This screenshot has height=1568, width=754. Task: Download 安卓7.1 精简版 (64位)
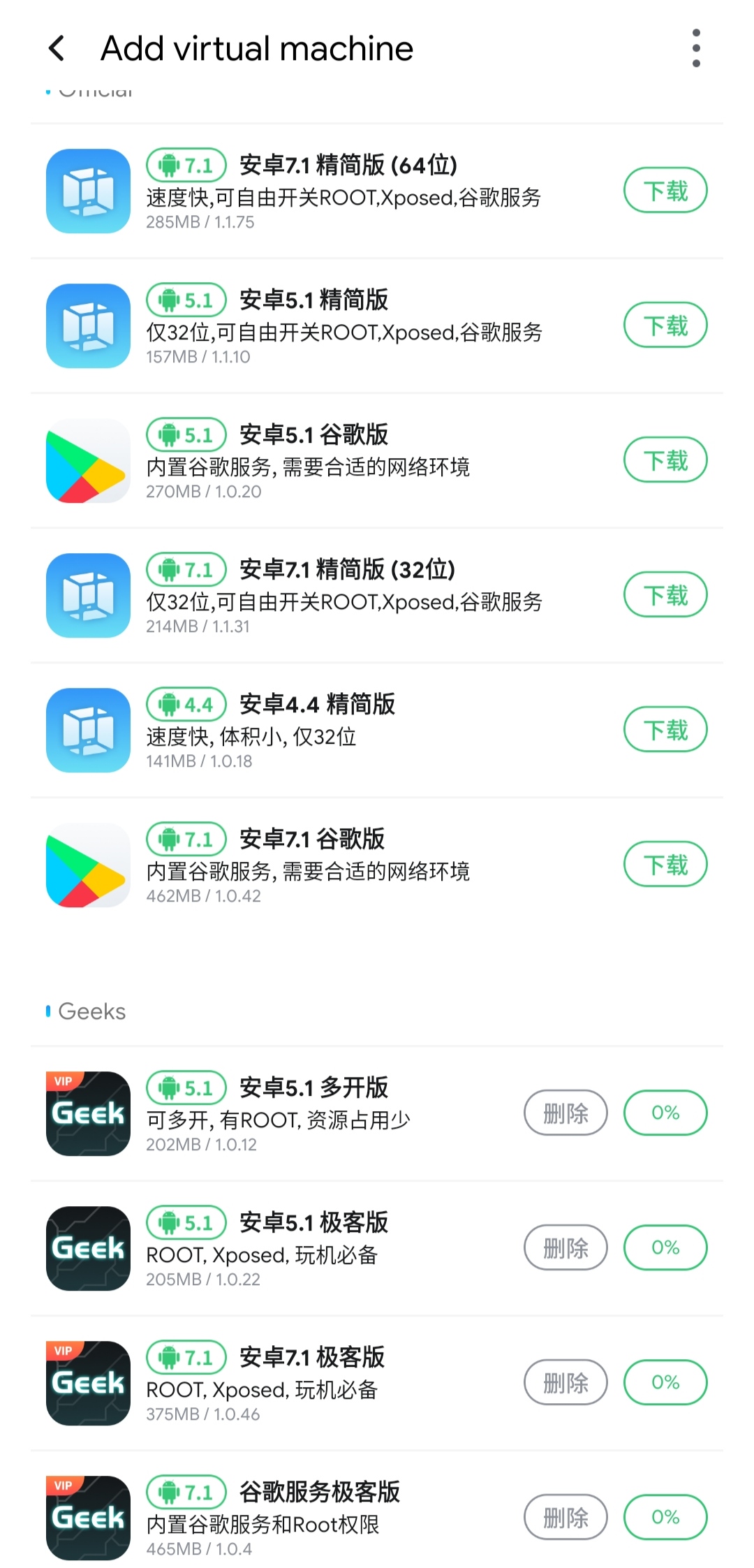click(665, 190)
